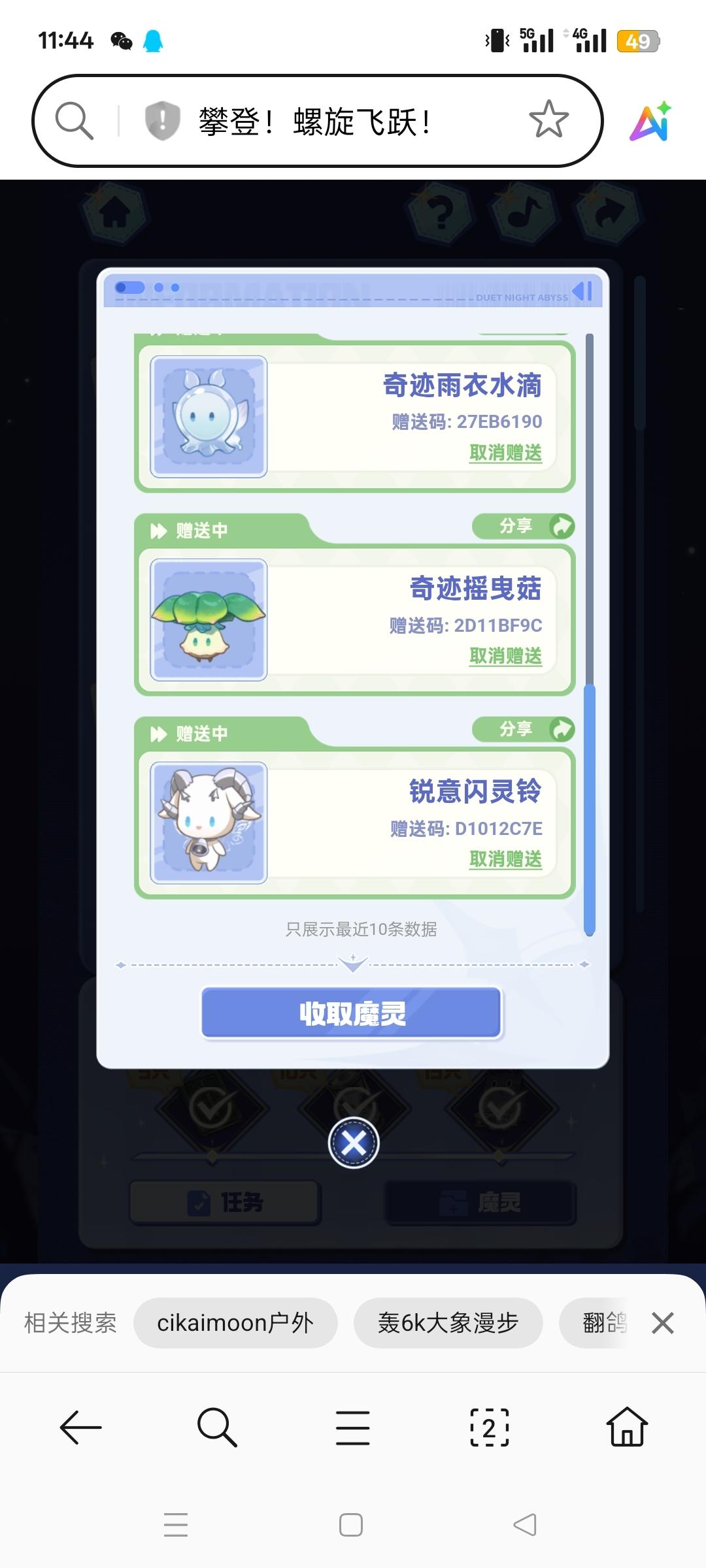Tap the 收取魔灵 button
Screen dimensions: 706x1568
pos(352,1013)
